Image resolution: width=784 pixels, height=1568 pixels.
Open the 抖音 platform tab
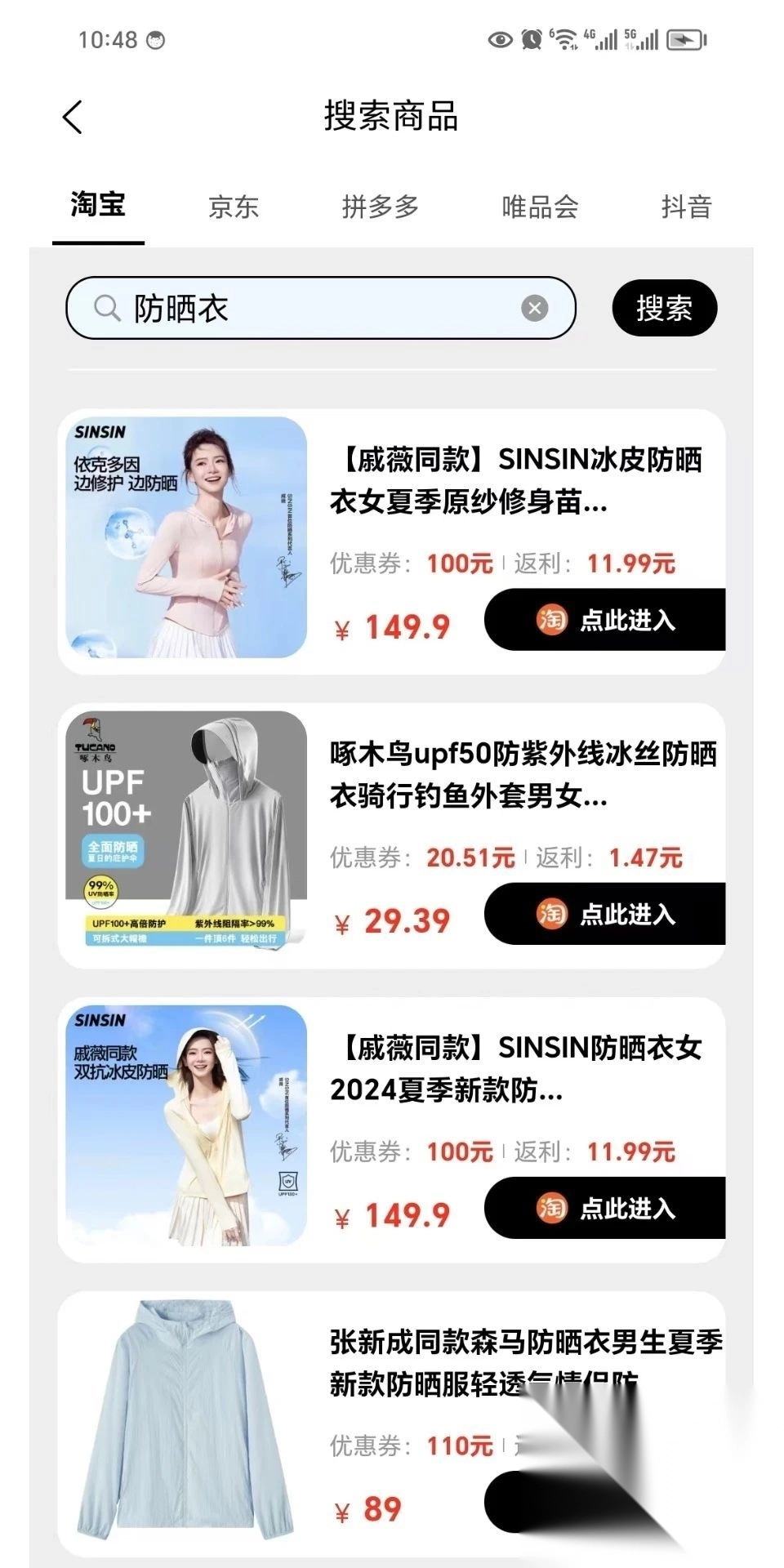(x=688, y=207)
